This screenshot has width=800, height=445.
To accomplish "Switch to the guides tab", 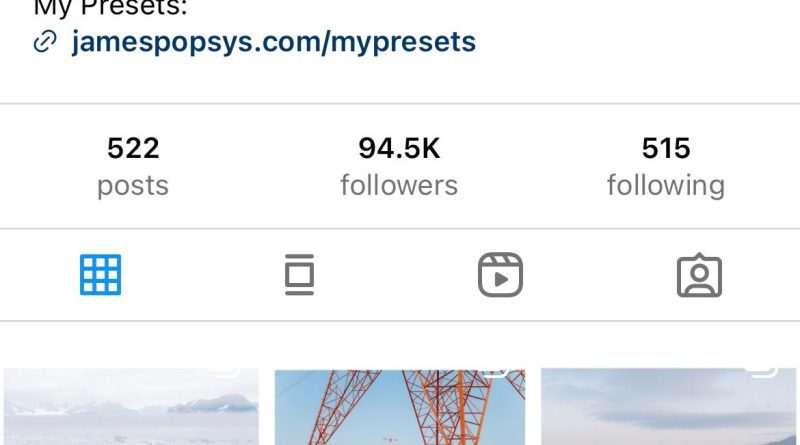I will (299, 274).
